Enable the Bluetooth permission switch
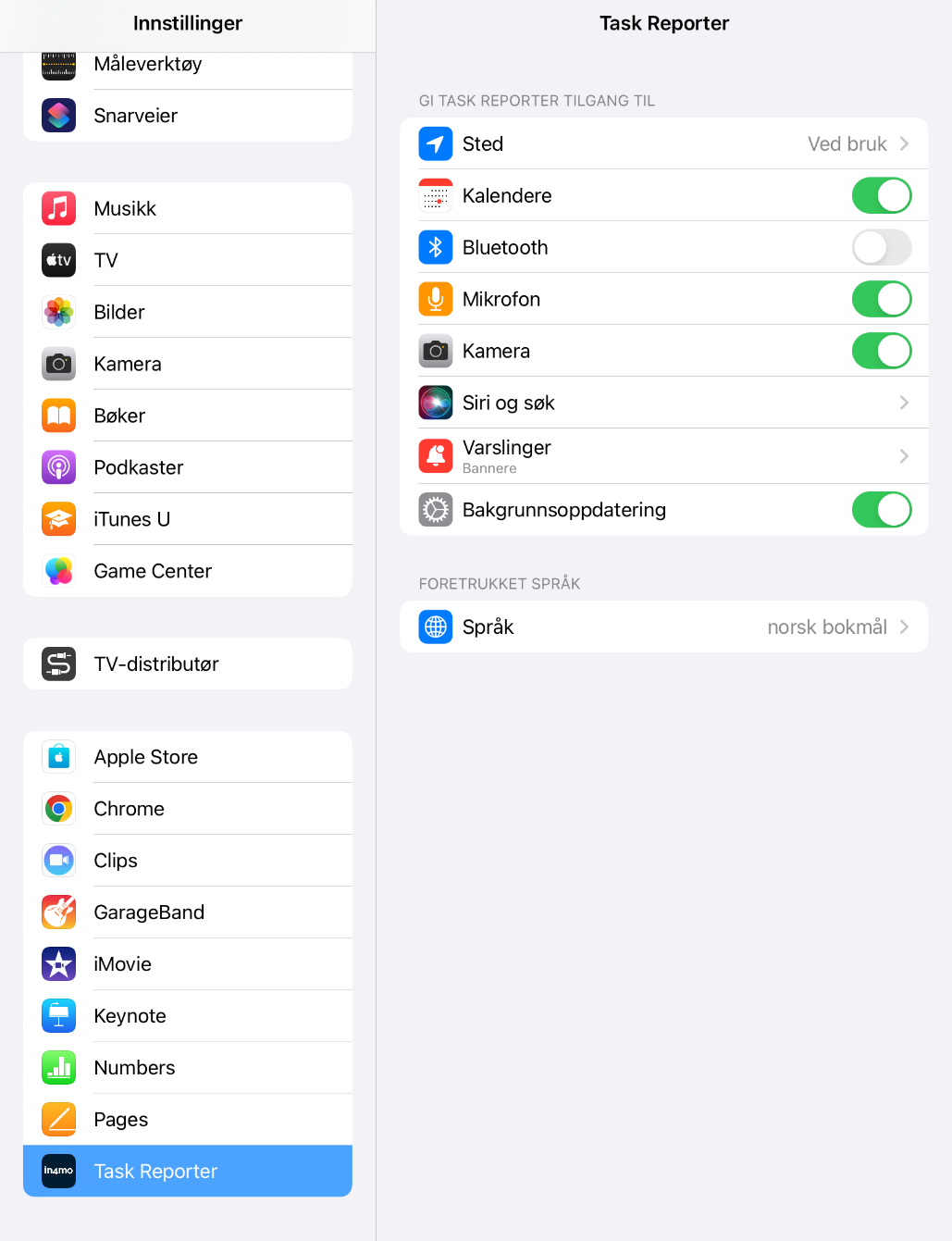 [881, 247]
